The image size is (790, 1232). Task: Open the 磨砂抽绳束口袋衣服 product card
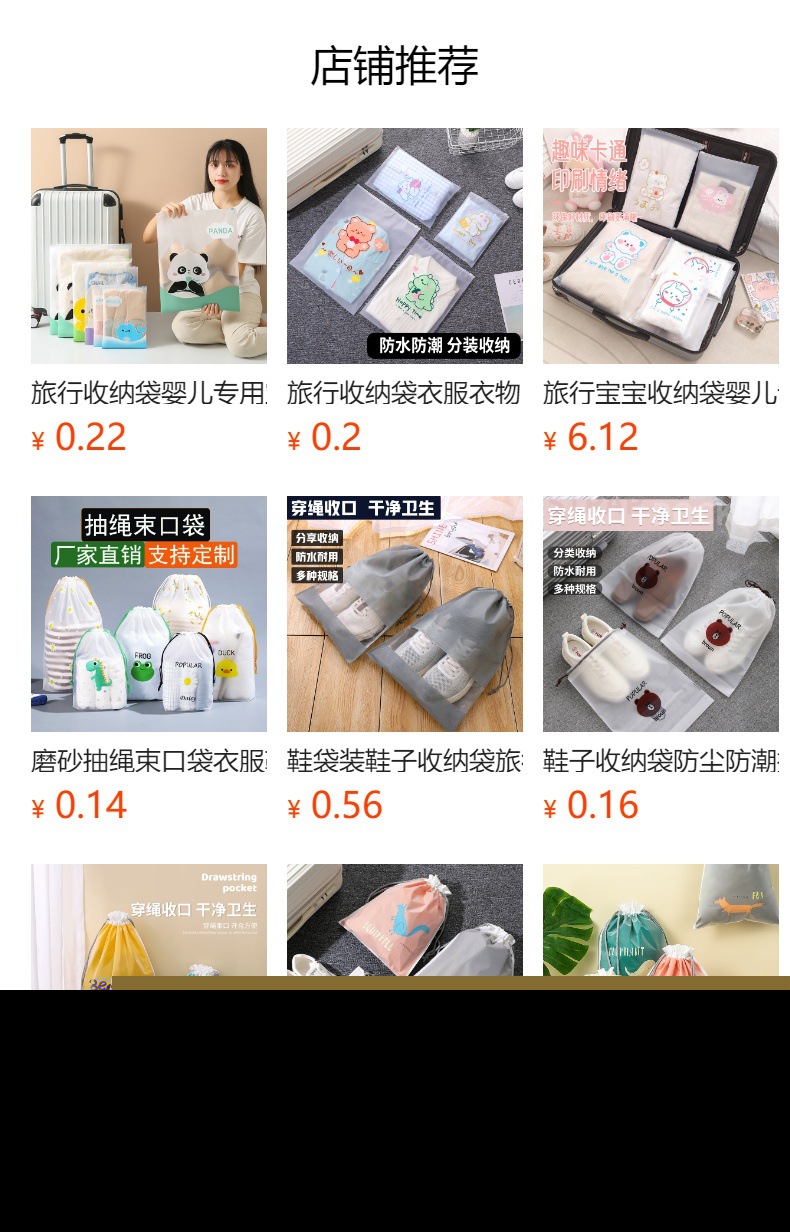coord(149,614)
